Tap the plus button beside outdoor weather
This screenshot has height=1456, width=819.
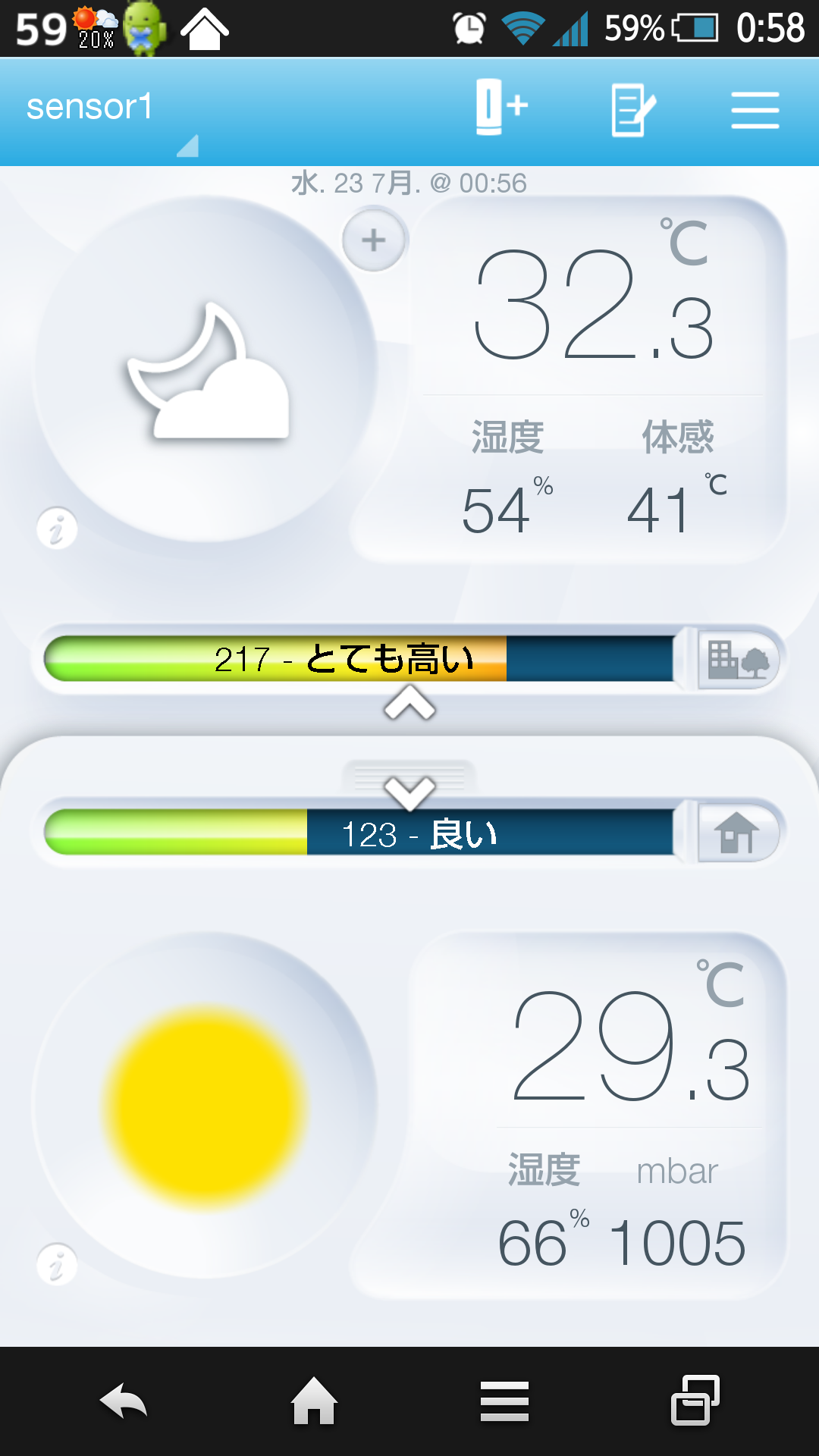373,240
